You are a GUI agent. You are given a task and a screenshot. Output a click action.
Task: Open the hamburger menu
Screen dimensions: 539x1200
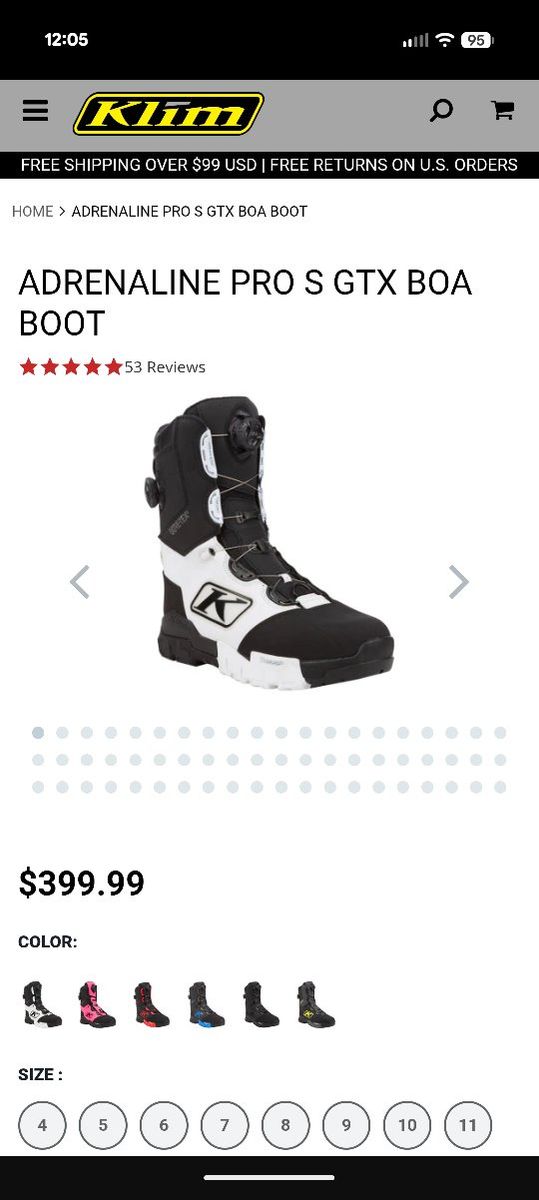35,111
